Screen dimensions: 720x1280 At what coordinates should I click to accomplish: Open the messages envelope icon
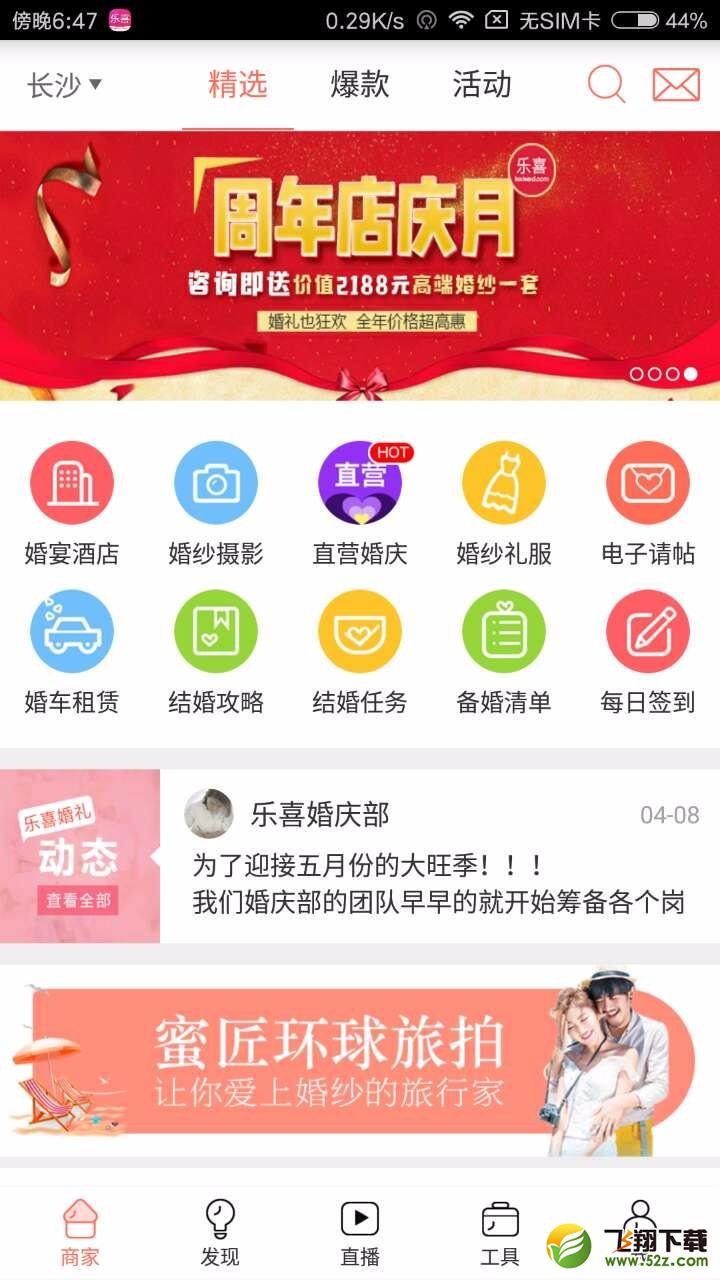point(676,85)
